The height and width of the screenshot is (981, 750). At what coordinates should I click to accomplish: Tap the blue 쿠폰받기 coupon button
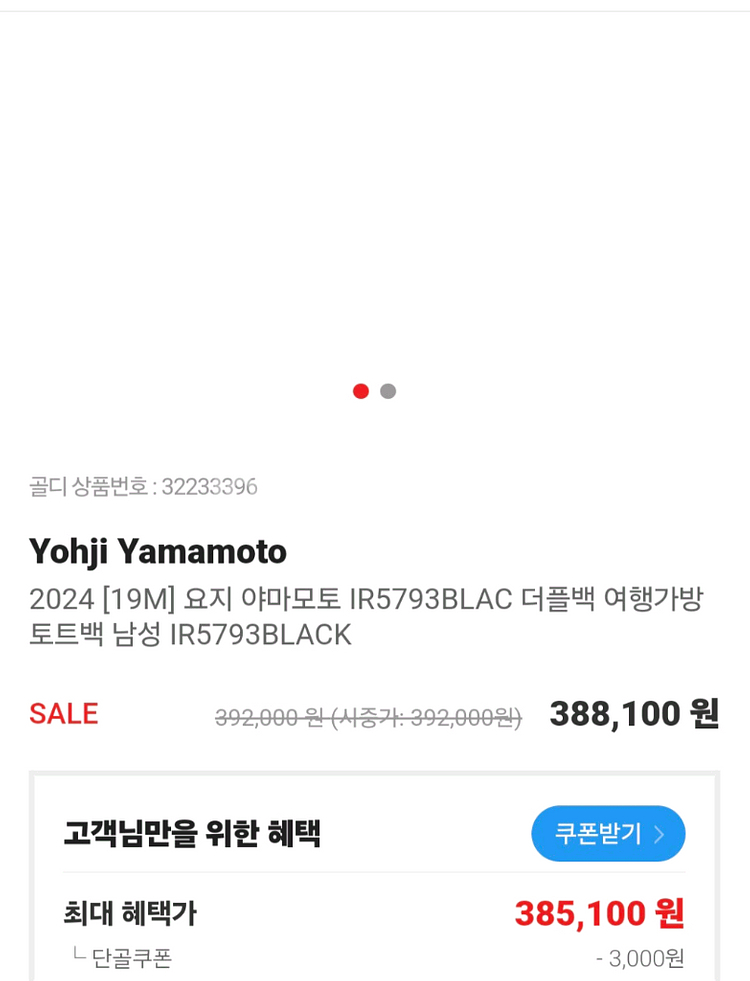click(607, 833)
